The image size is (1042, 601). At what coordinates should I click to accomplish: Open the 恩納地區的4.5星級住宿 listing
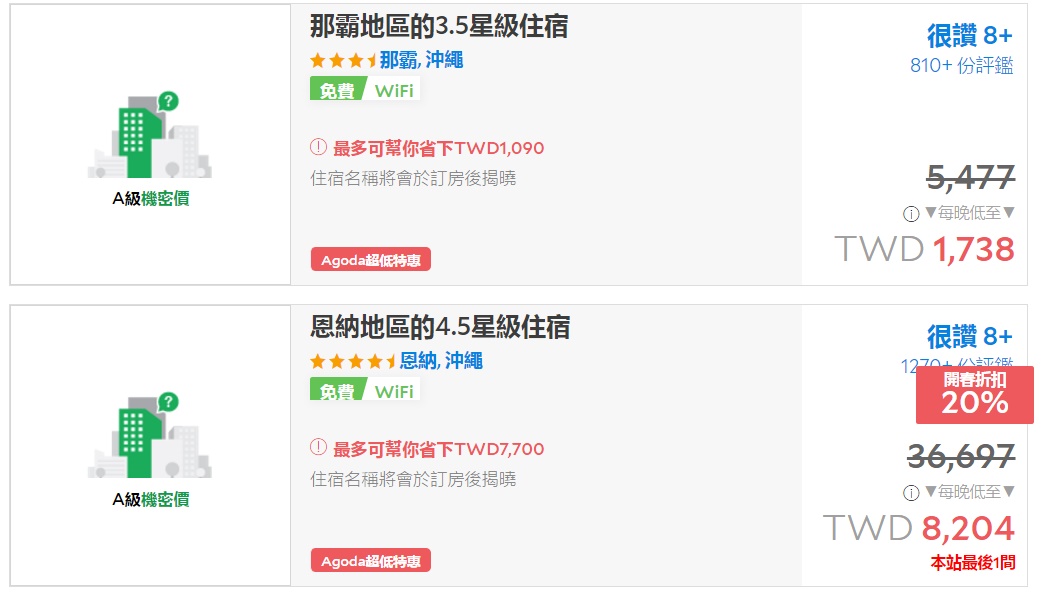(440, 327)
